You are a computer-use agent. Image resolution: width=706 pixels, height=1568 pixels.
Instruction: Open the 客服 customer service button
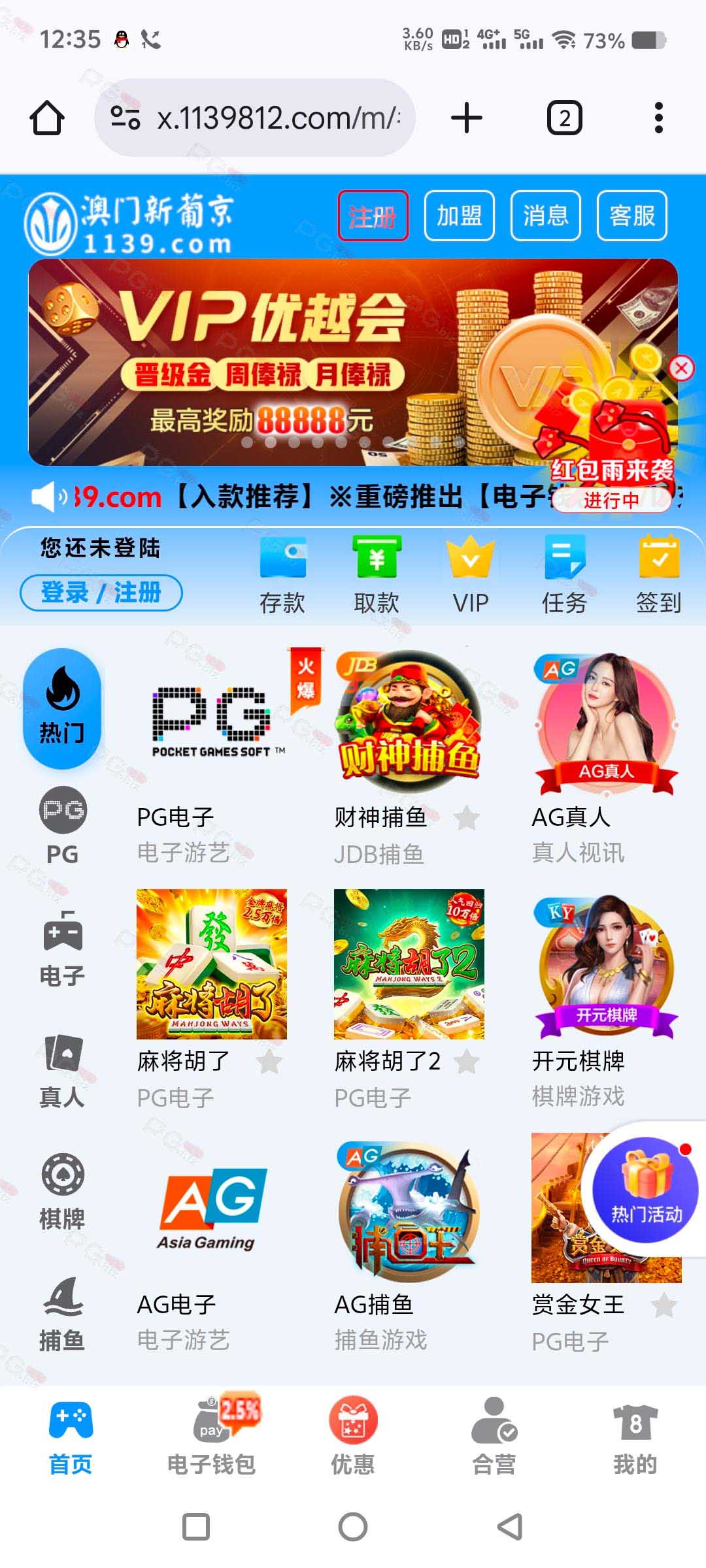coord(632,216)
